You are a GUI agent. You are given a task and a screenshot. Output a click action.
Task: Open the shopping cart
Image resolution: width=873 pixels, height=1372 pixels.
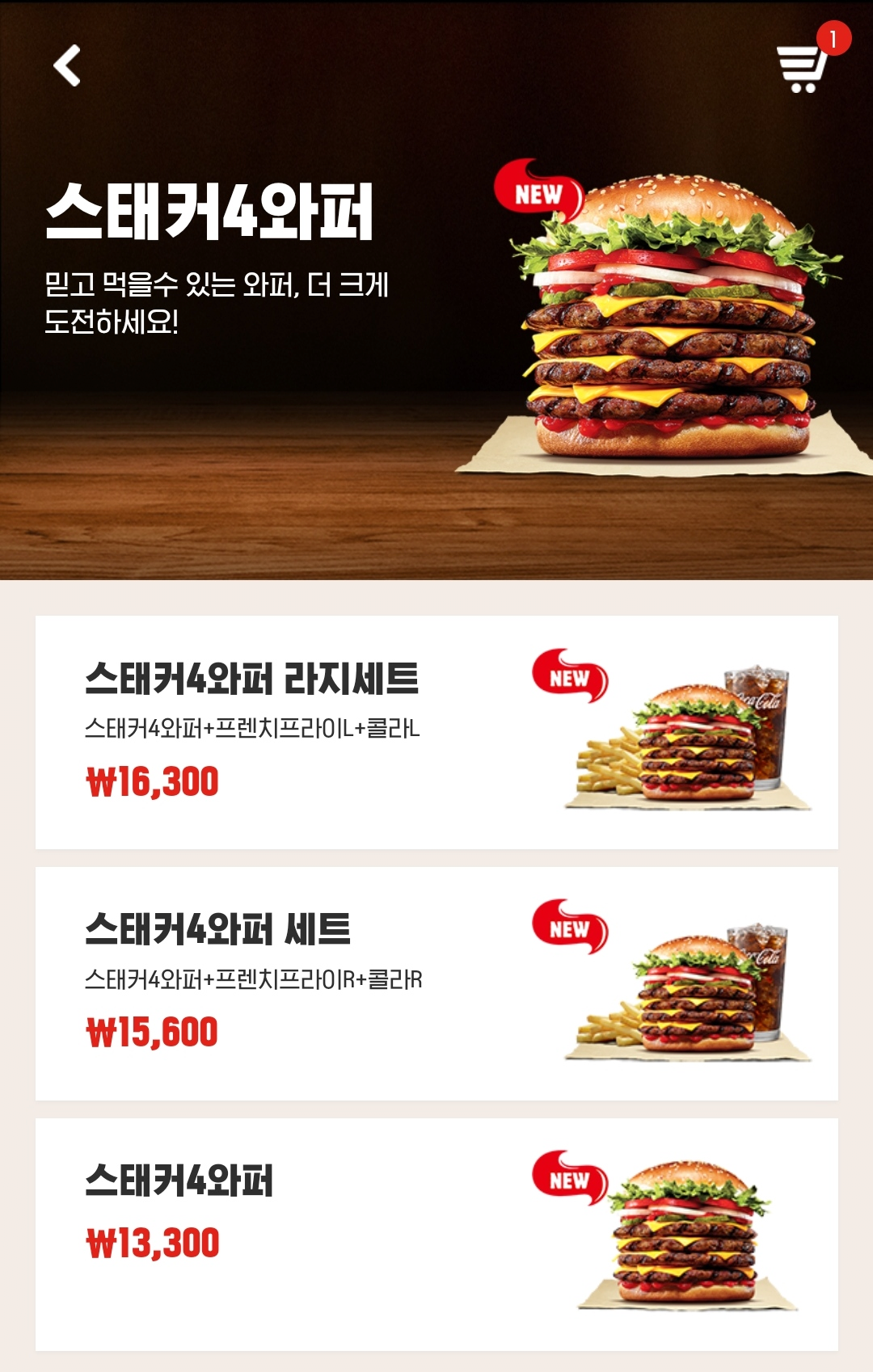[803, 67]
